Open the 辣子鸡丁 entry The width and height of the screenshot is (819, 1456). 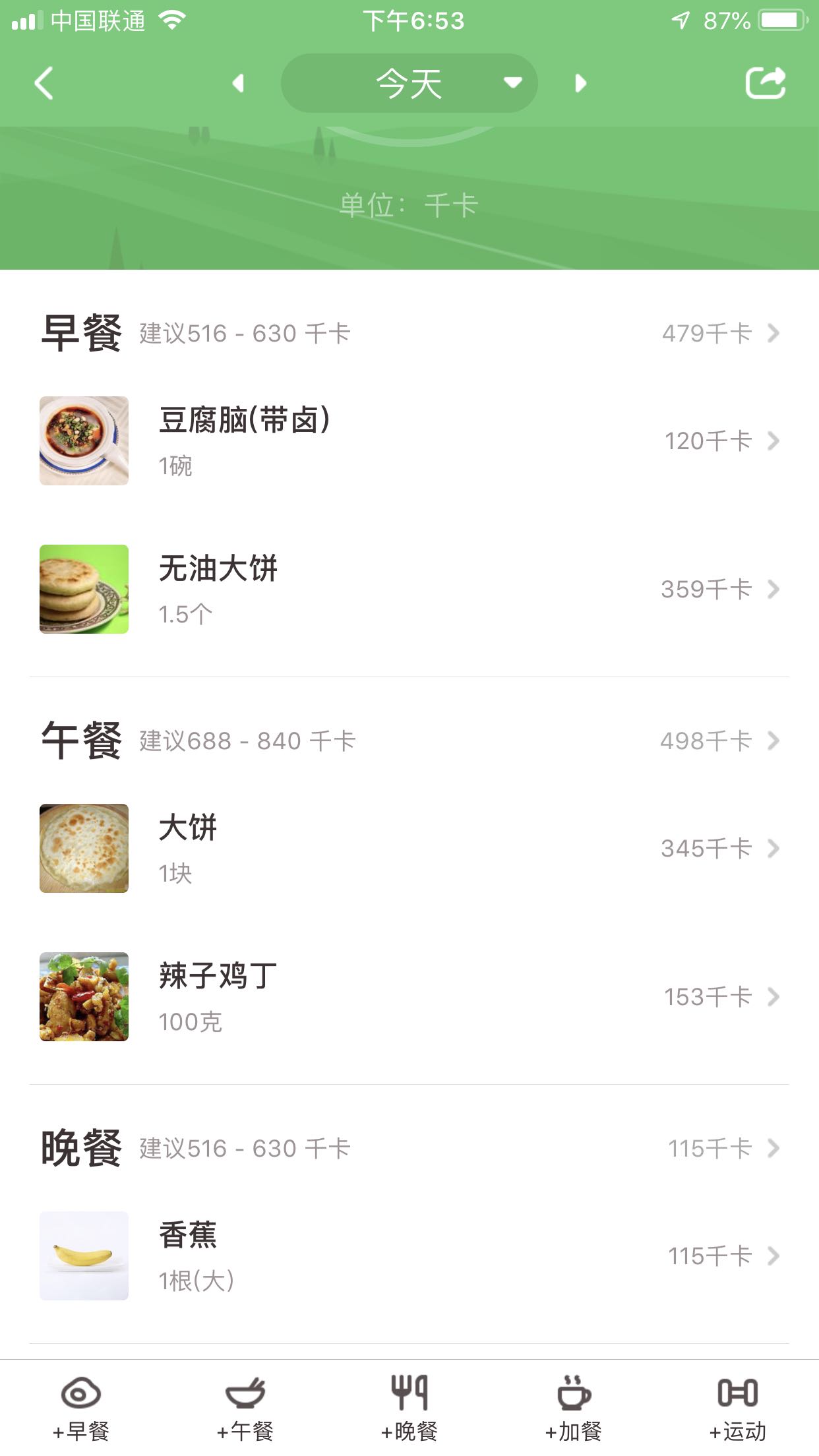click(409, 996)
